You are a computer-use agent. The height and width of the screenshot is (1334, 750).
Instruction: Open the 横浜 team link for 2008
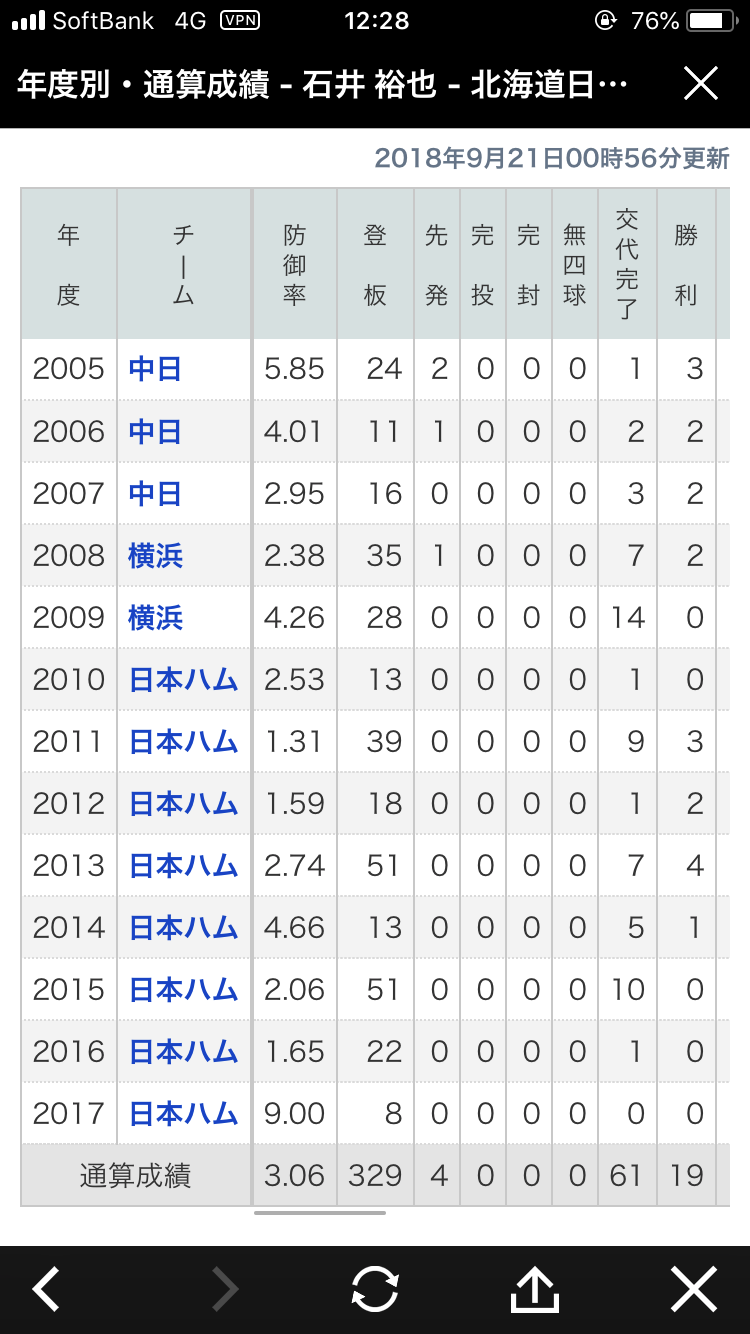tap(156, 555)
